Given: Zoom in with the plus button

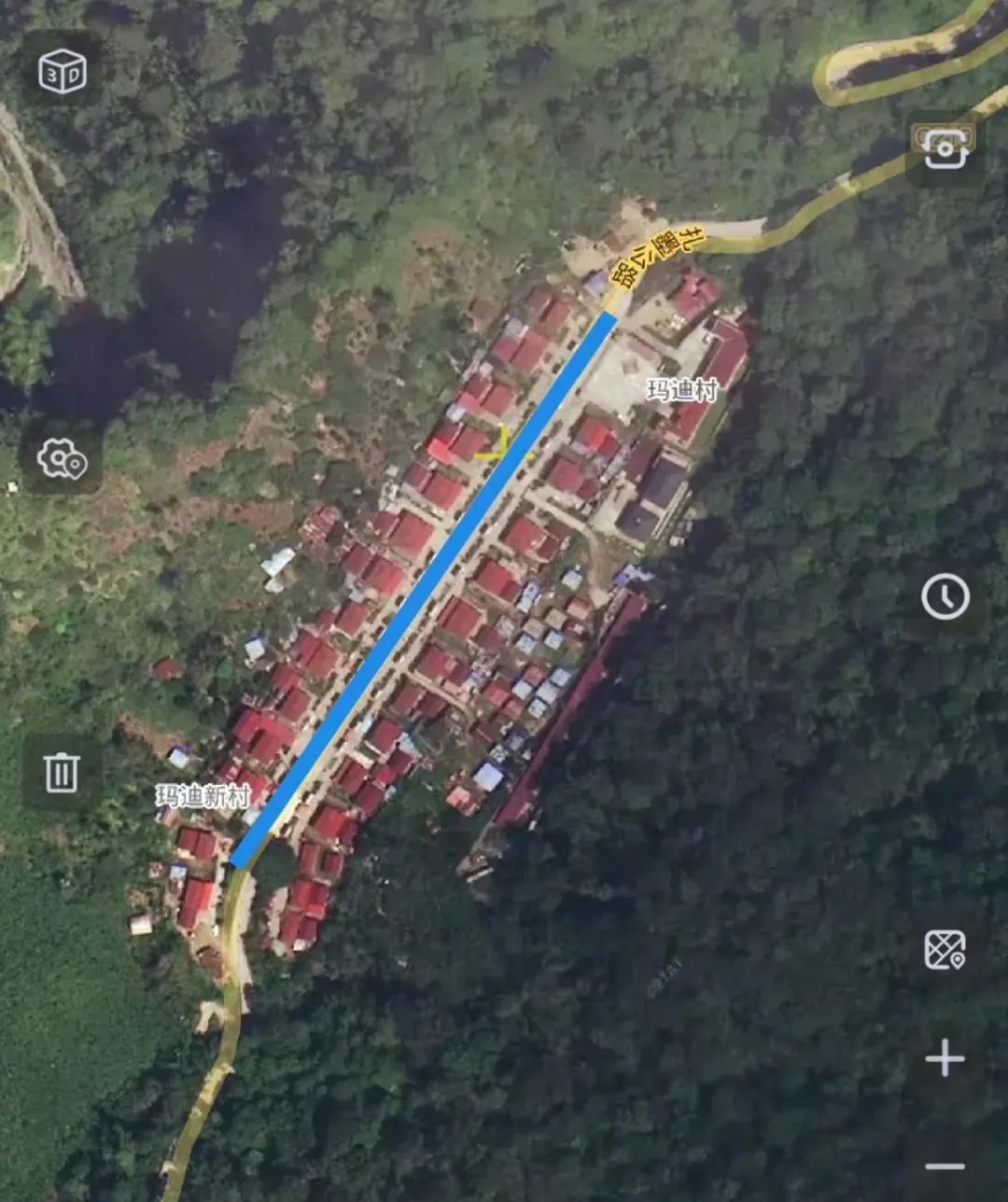Looking at the screenshot, I should (945, 1058).
